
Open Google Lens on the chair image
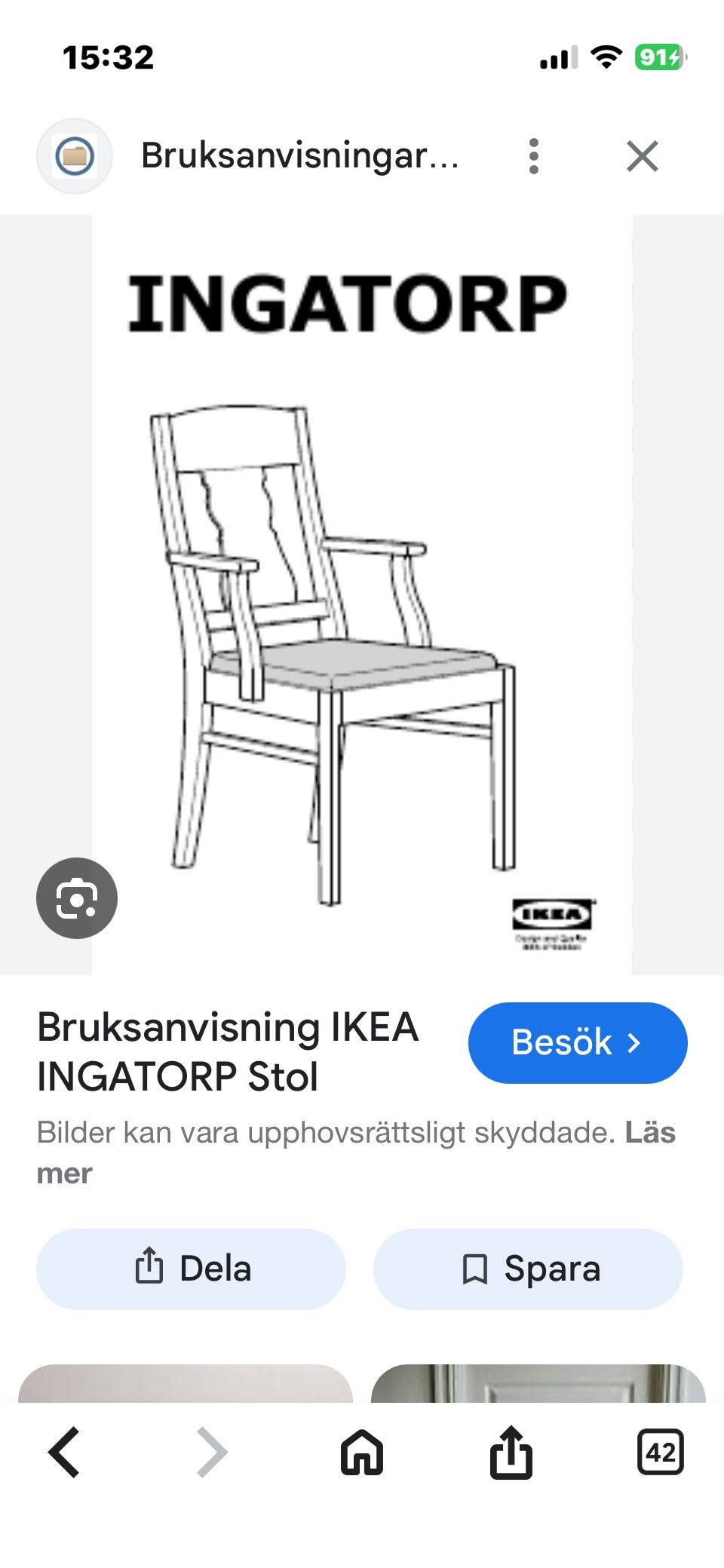point(78,899)
